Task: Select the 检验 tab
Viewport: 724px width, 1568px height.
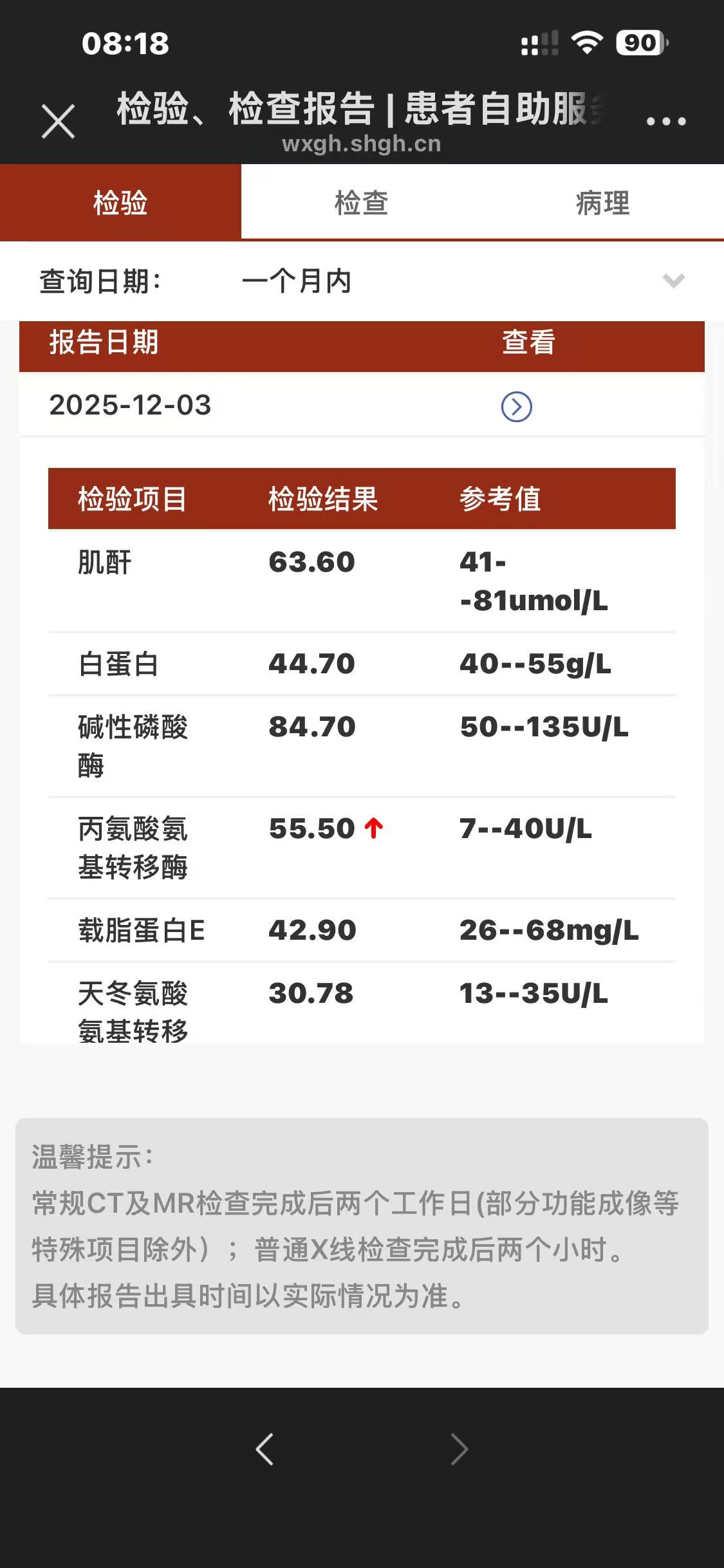Action: click(x=120, y=203)
